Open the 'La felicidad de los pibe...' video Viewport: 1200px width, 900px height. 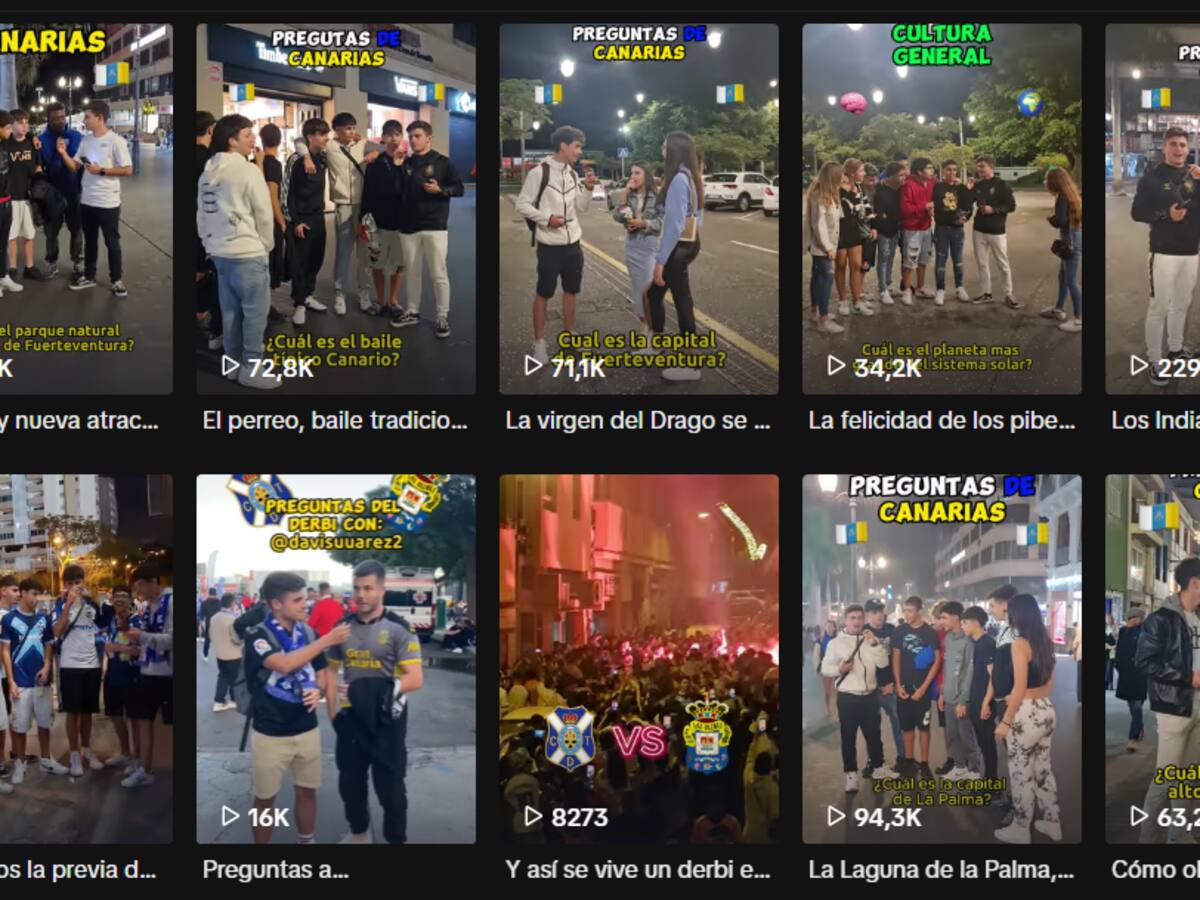tap(941, 209)
